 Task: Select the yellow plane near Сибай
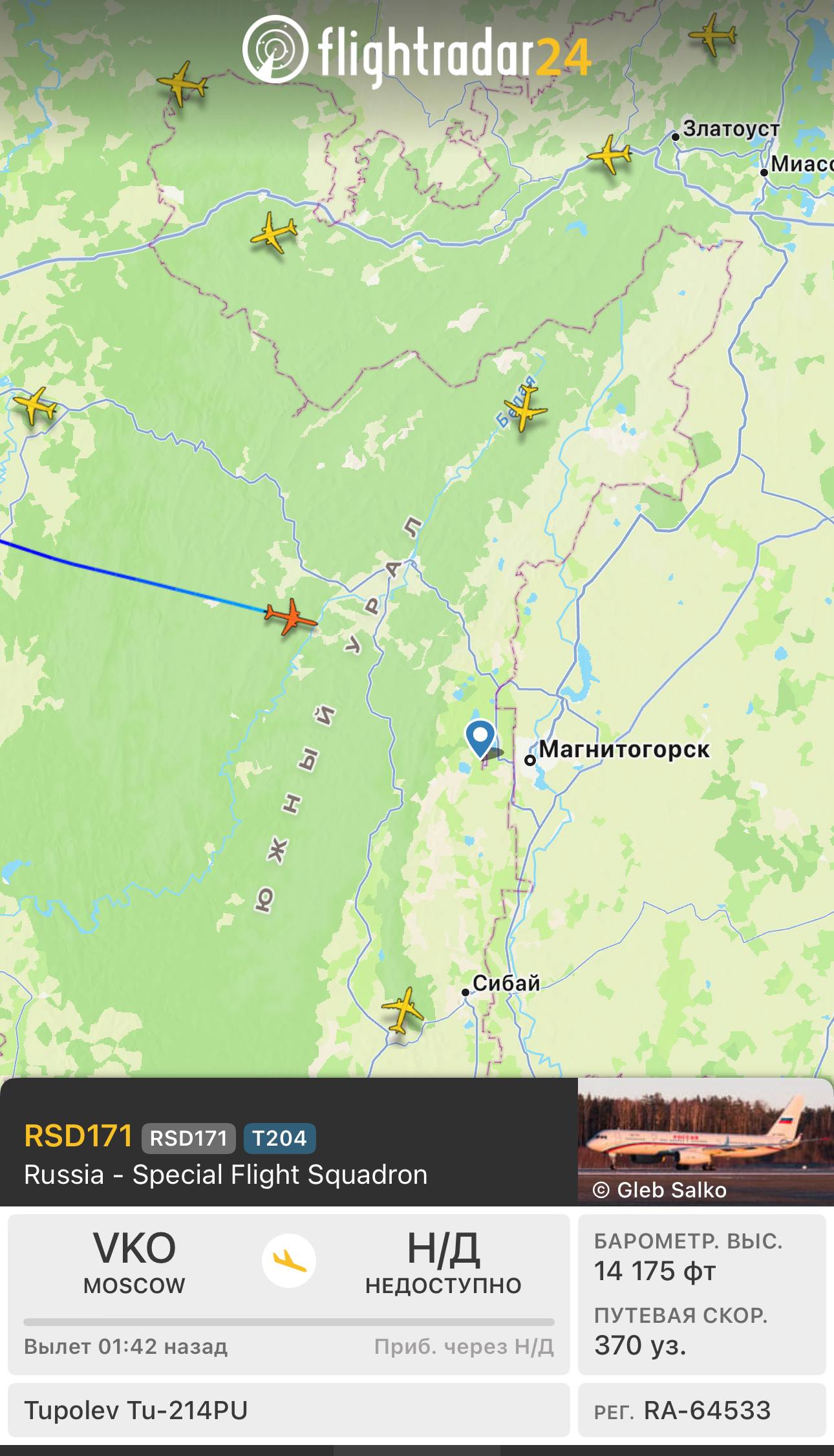point(403,1010)
